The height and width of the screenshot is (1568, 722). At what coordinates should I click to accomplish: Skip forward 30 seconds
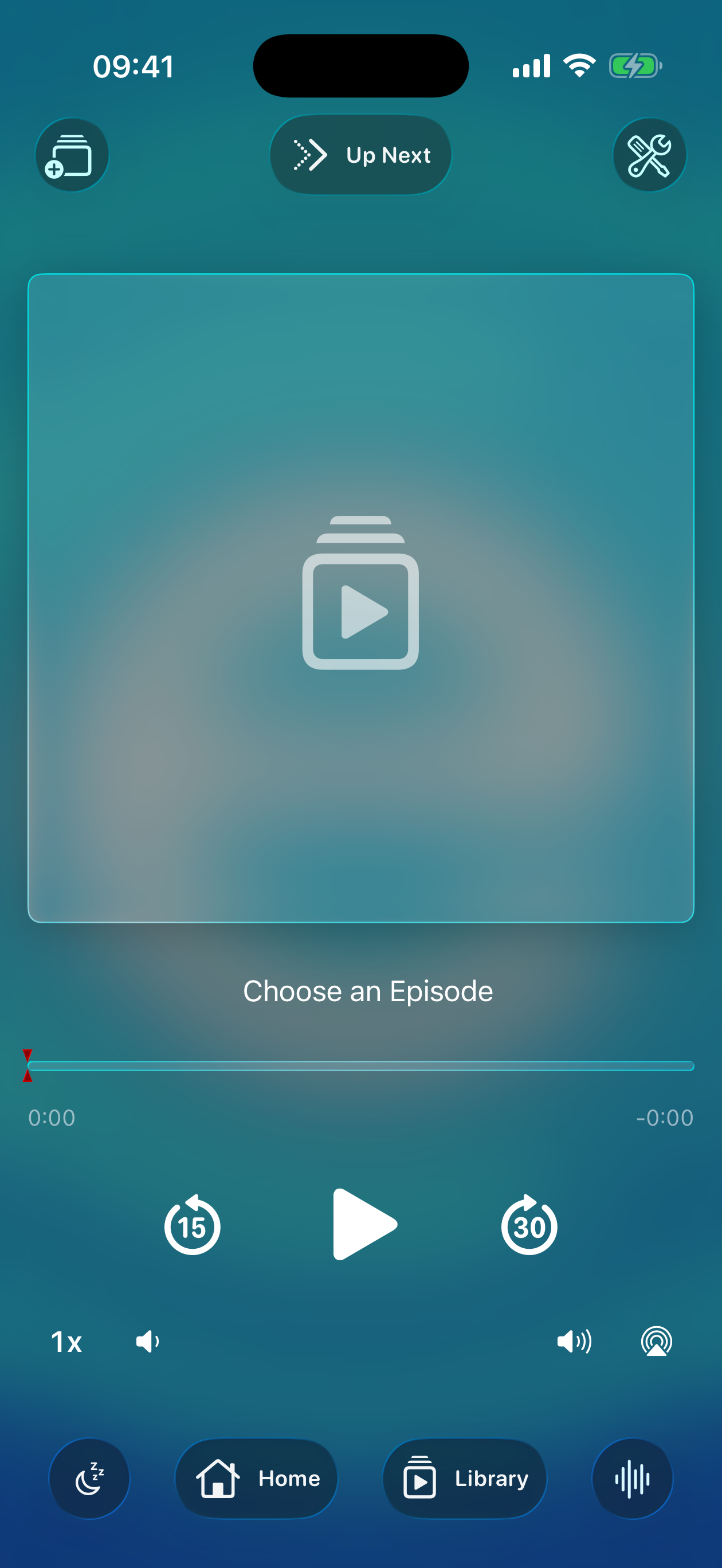coord(529,1225)
